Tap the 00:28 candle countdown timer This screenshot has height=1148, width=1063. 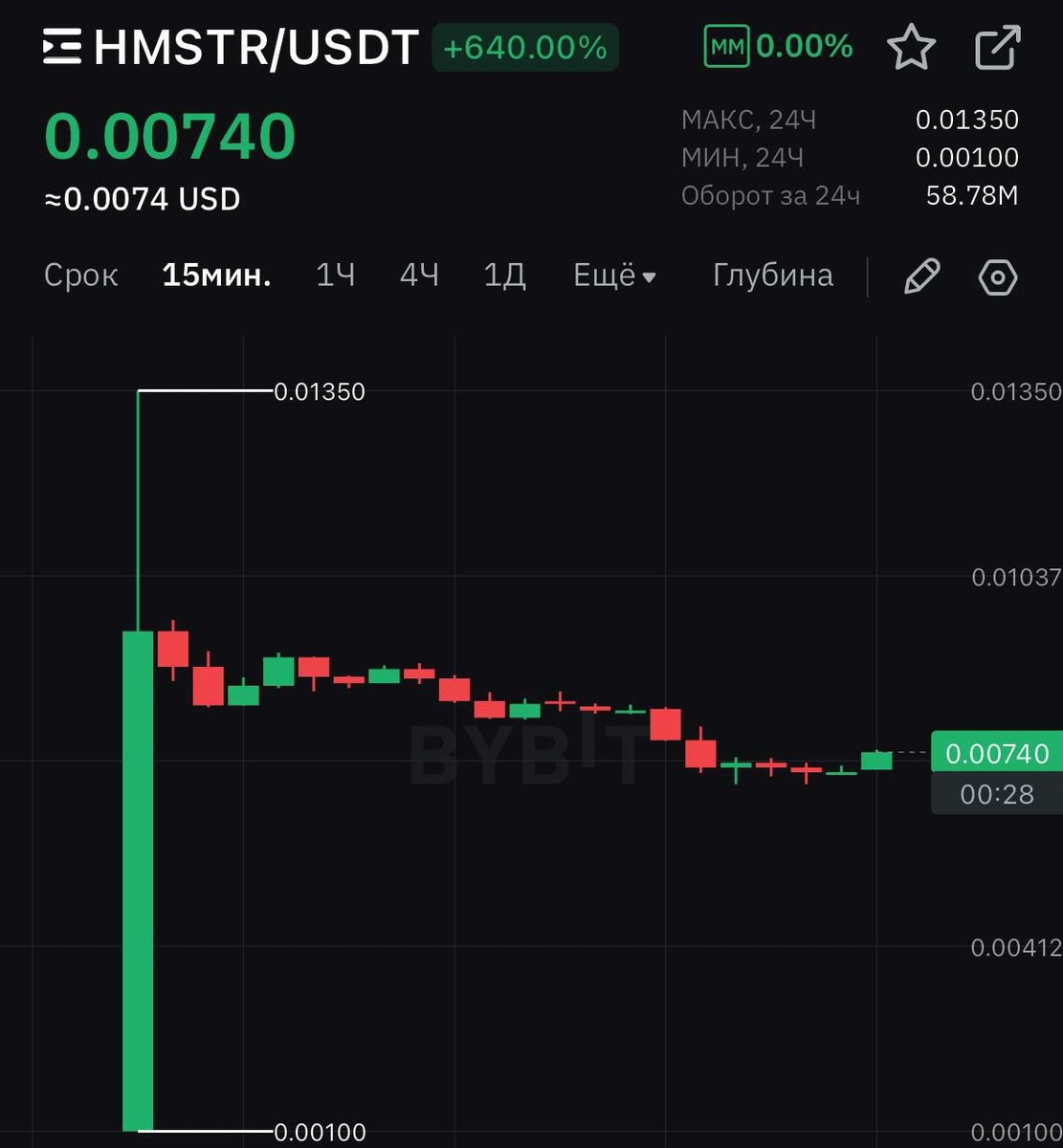[x=998, y=794]
